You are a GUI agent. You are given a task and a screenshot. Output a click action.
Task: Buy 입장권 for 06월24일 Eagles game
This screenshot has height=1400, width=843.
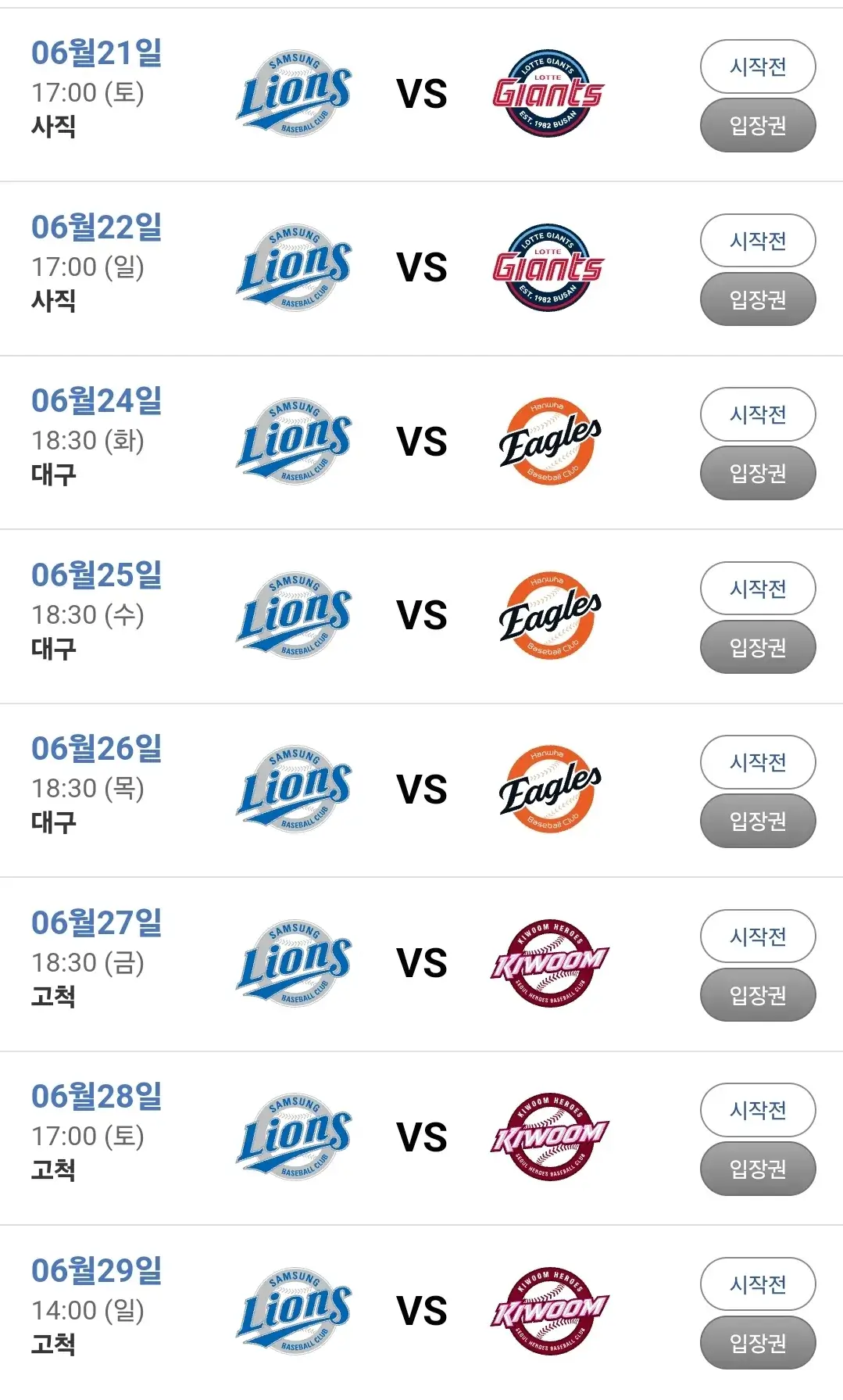click(x=758, y=473)
